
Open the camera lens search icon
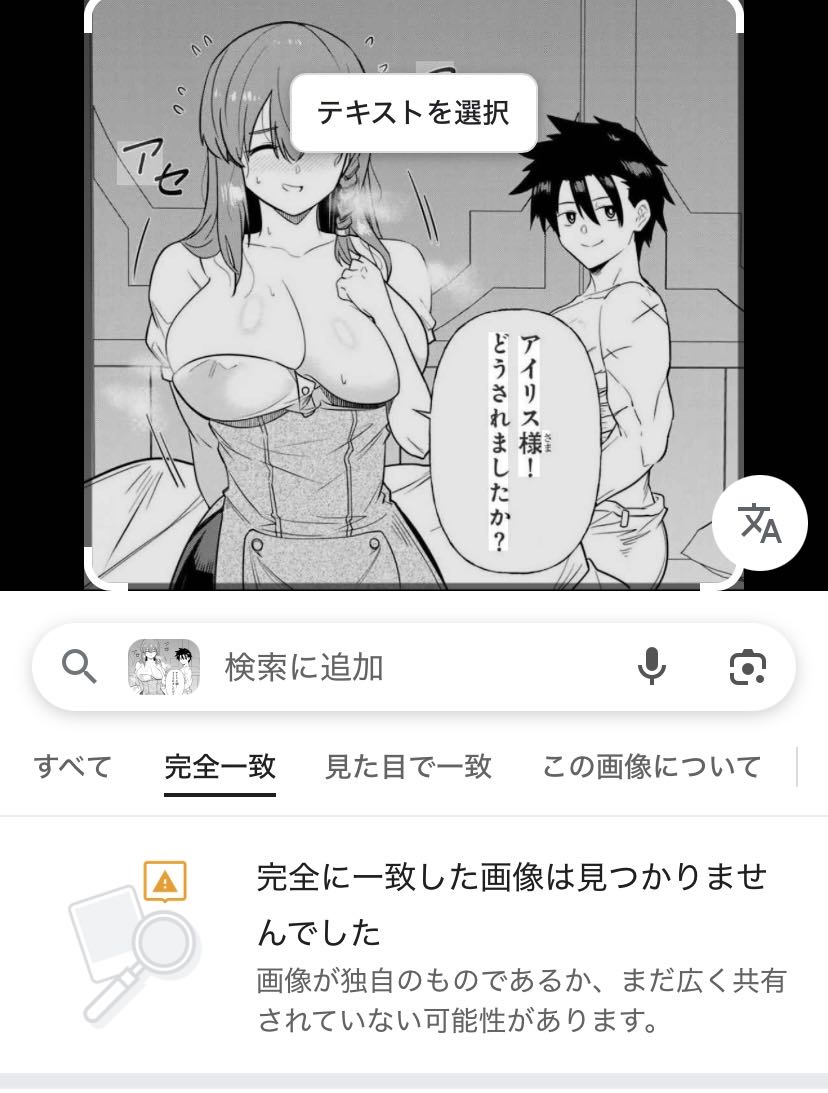coord(748,667)
